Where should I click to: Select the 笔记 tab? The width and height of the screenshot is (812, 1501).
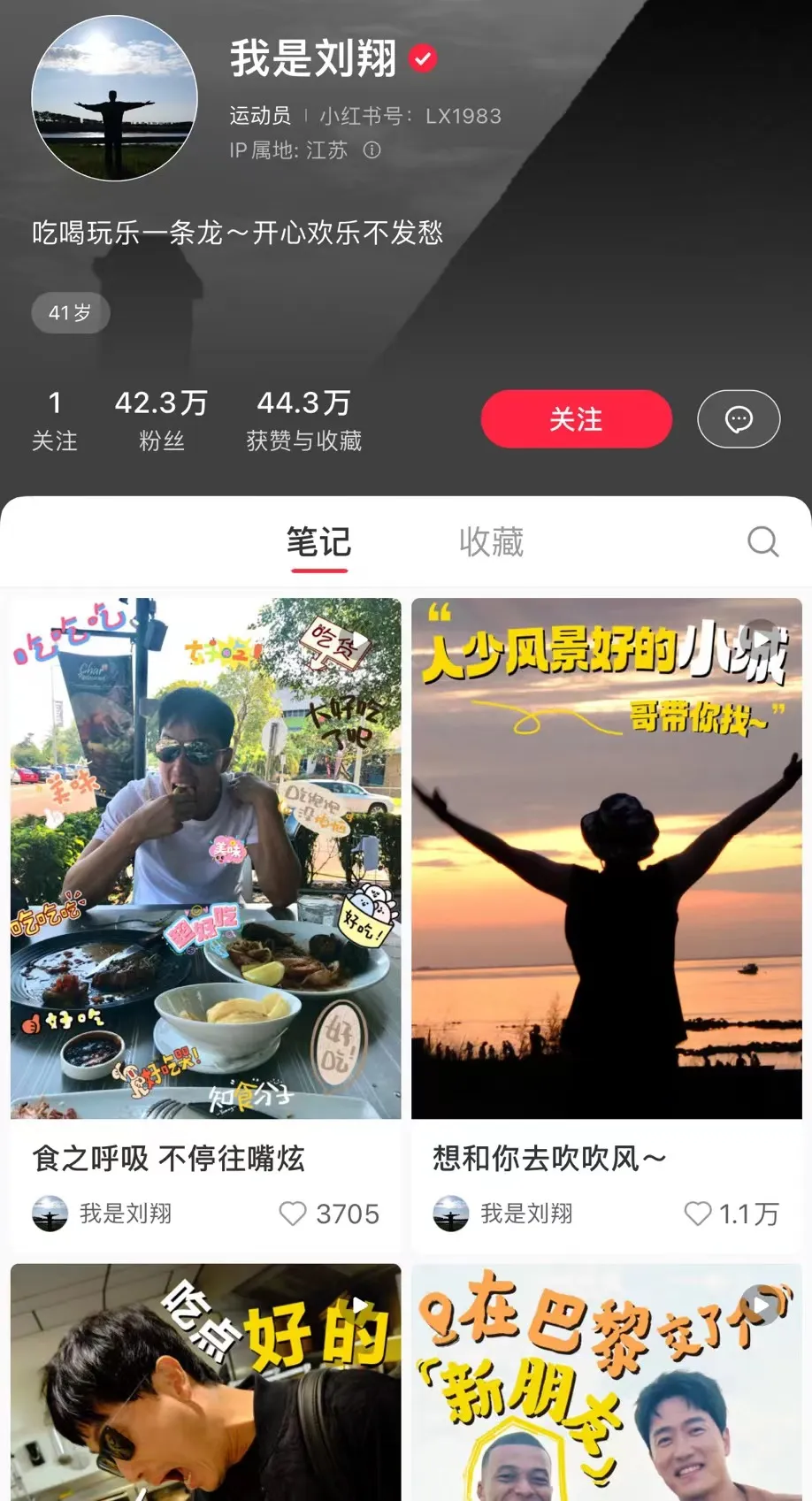[318, 542]
